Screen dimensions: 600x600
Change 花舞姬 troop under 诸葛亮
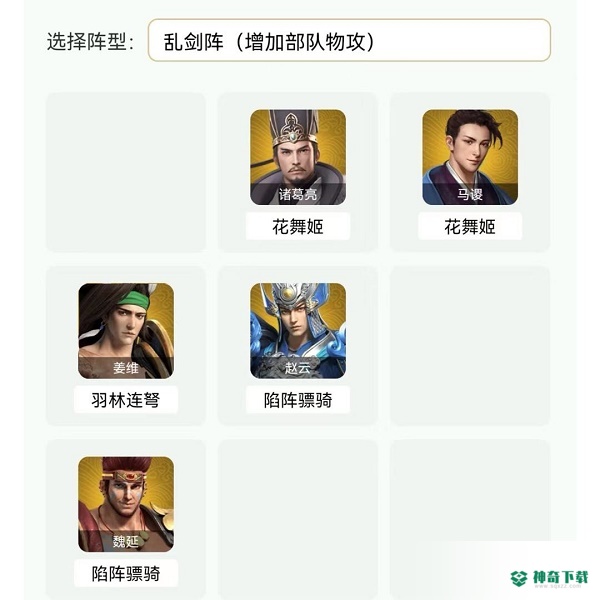[x=298, y=226]
